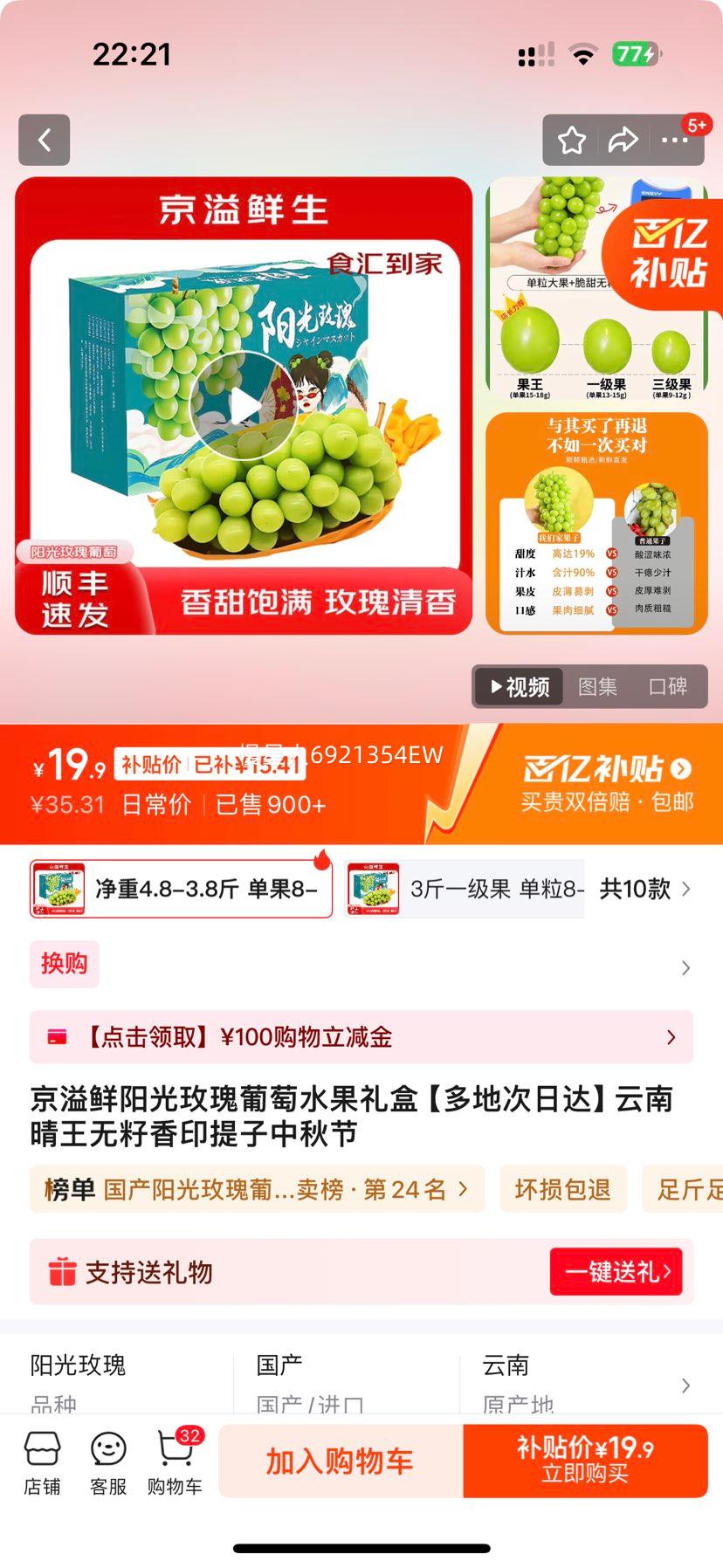The width and height of the screenshot is (723, 1568).
Task: Switch to the 图集 tab
Action: pos(596,687)
